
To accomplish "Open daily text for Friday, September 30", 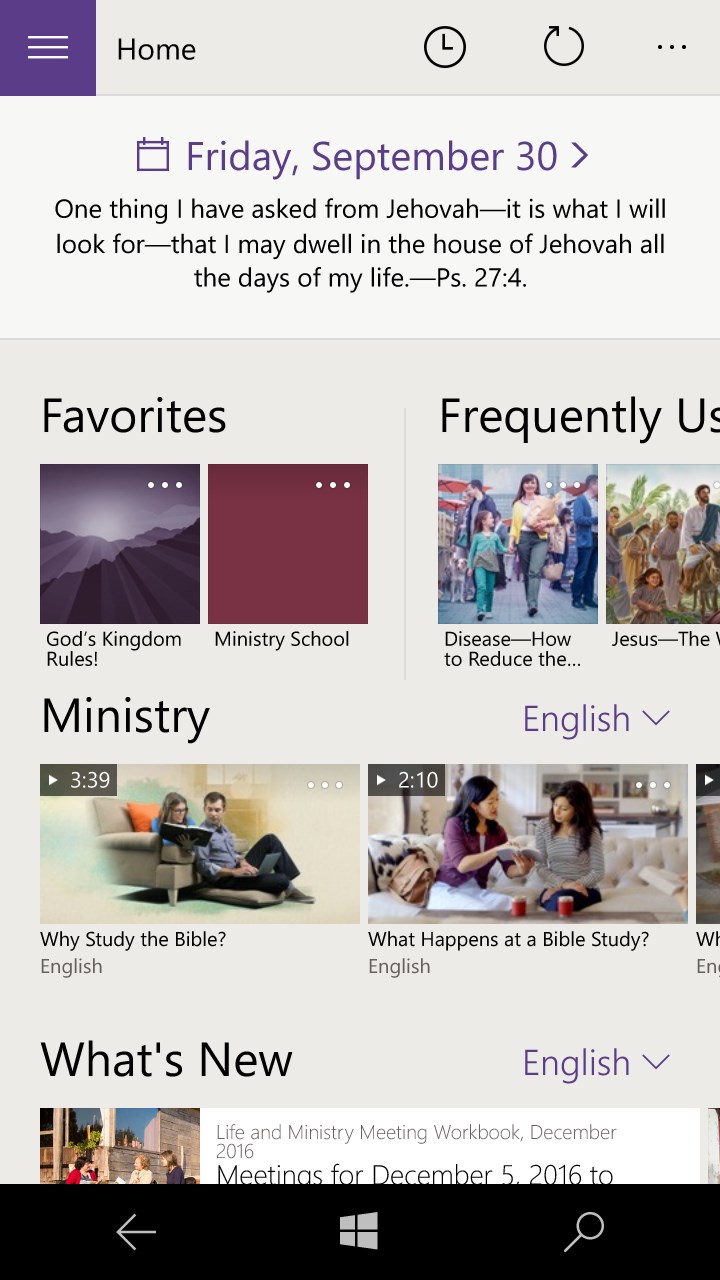I will 361,157.
